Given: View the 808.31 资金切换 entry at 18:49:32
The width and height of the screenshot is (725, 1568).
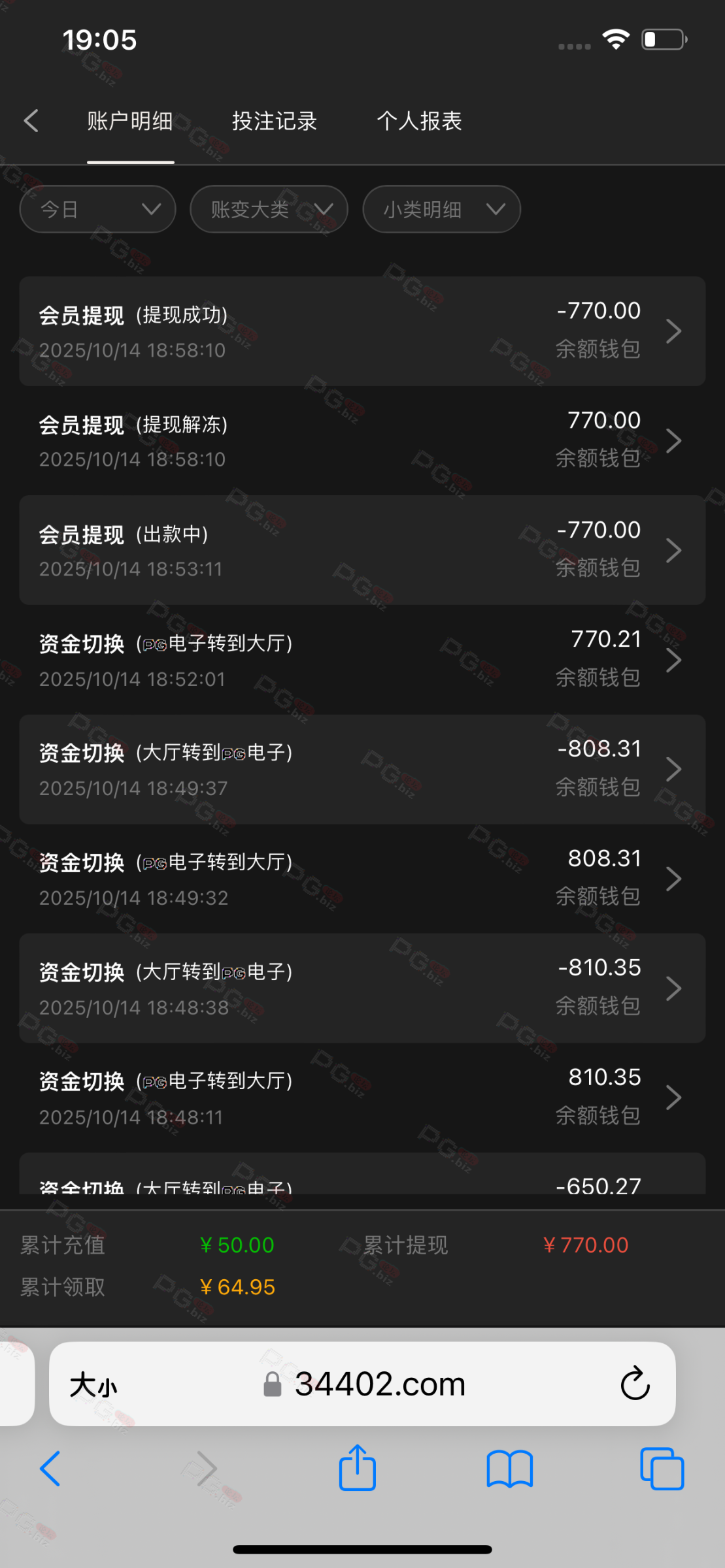Looking at the screenshot, I should click(x=362, y=879).
